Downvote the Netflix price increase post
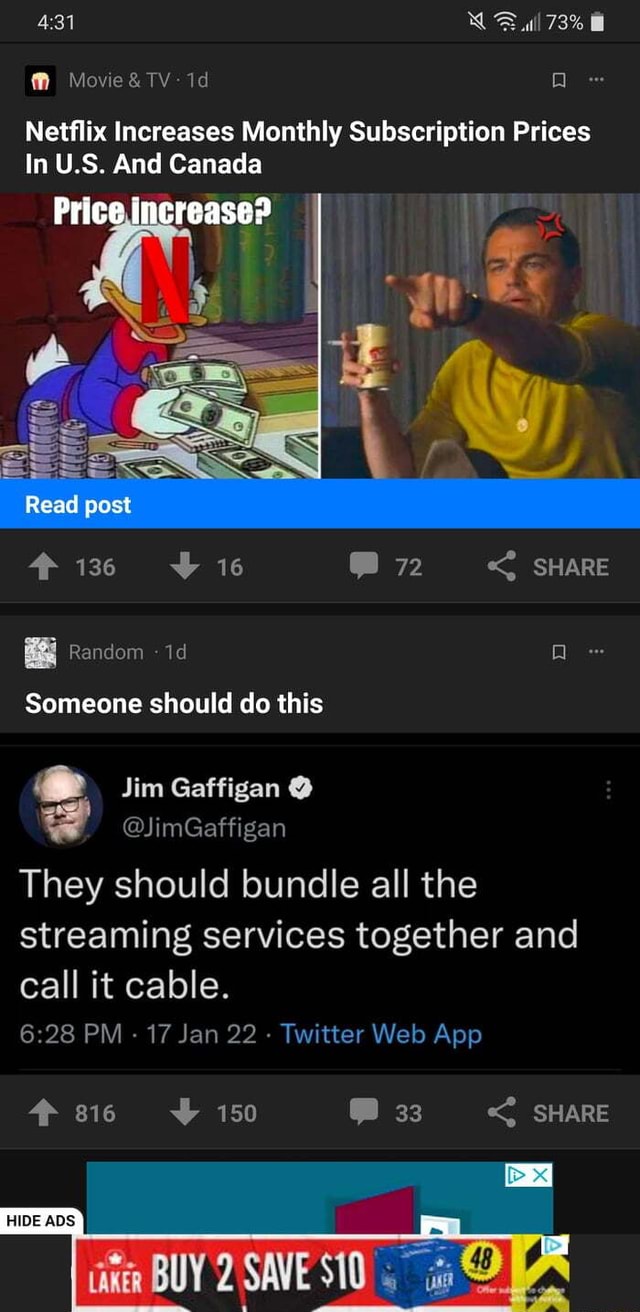 pos(185,567)
